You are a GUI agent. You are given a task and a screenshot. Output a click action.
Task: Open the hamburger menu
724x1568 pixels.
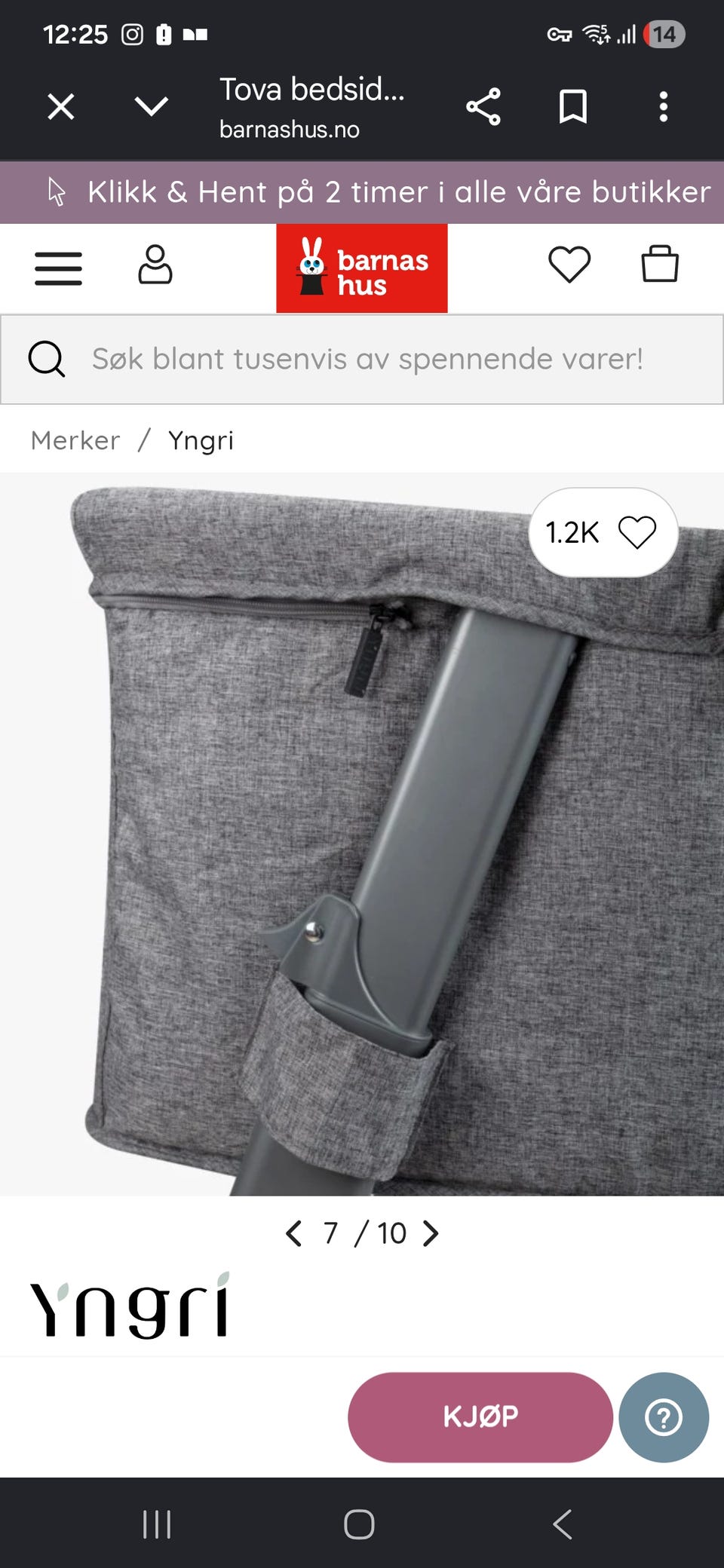coord(58,268)
